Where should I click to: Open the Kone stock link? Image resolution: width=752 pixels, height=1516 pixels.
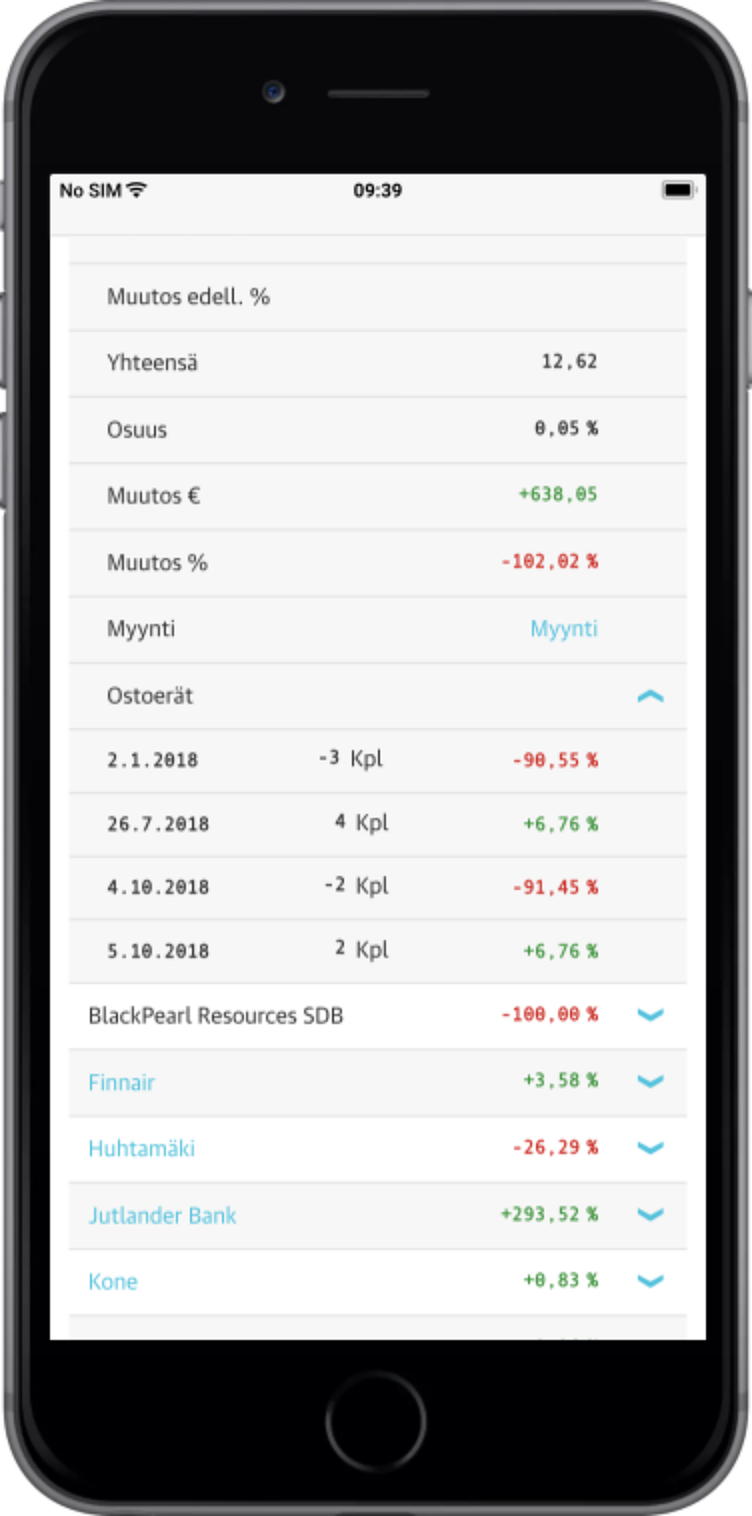click(x=113, y=1281)
